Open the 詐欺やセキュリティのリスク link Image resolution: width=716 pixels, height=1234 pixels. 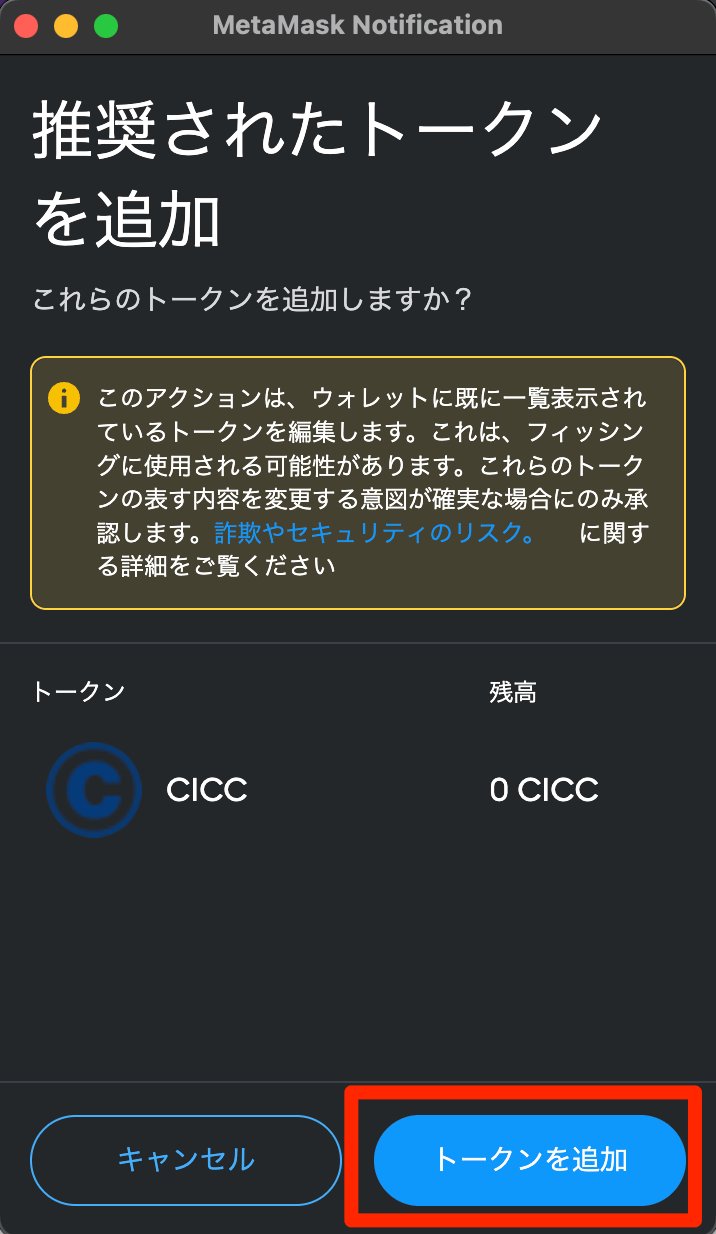375,533
